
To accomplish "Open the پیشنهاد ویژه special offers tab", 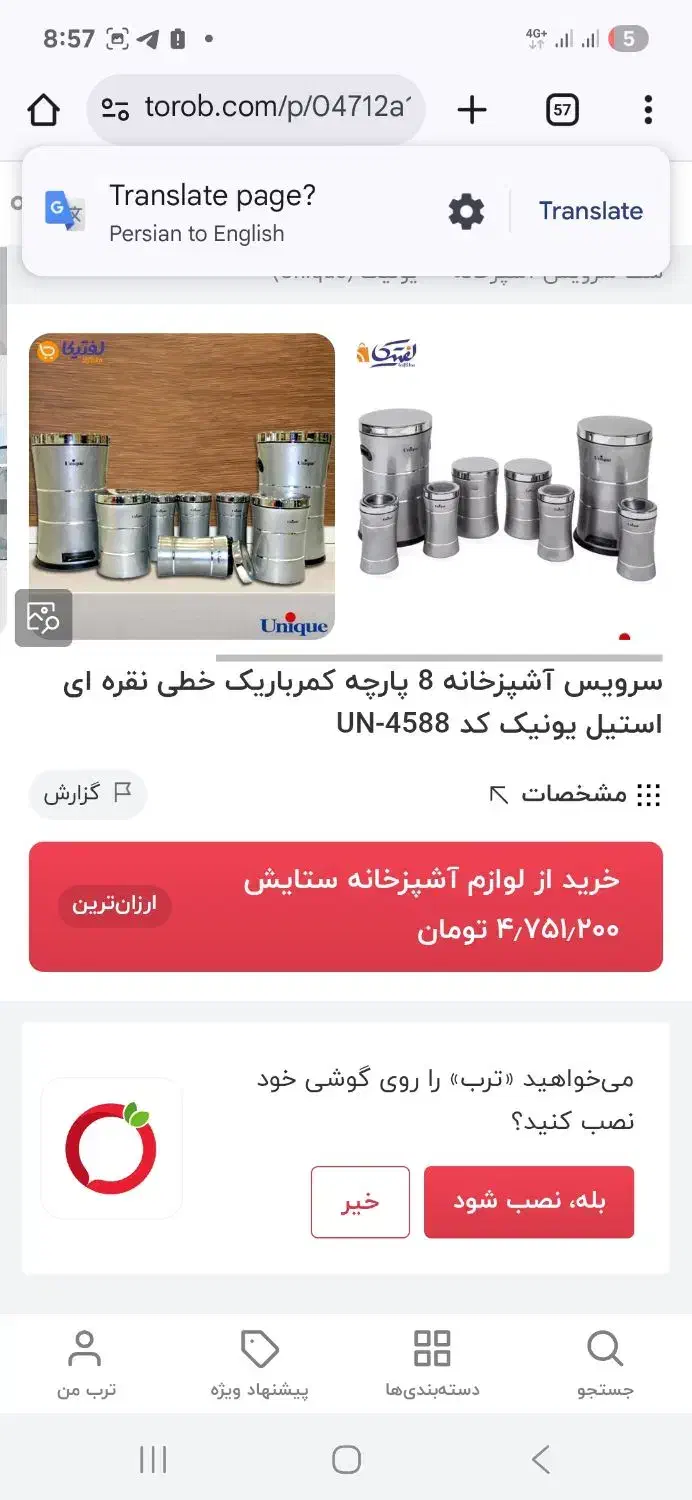I will click(x=260, y=1363).
